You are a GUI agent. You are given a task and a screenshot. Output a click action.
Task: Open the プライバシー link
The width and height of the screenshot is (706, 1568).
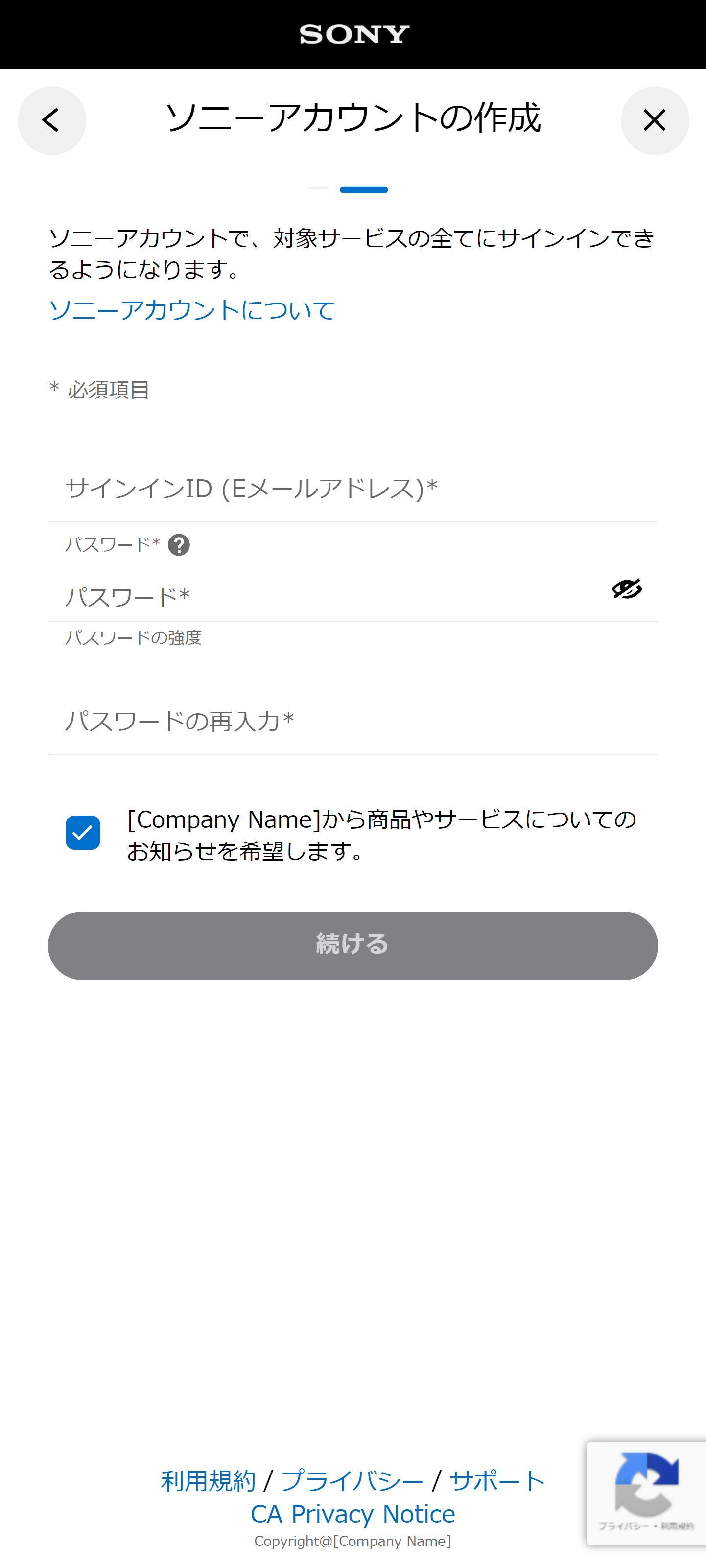(x=352, y=1481)
